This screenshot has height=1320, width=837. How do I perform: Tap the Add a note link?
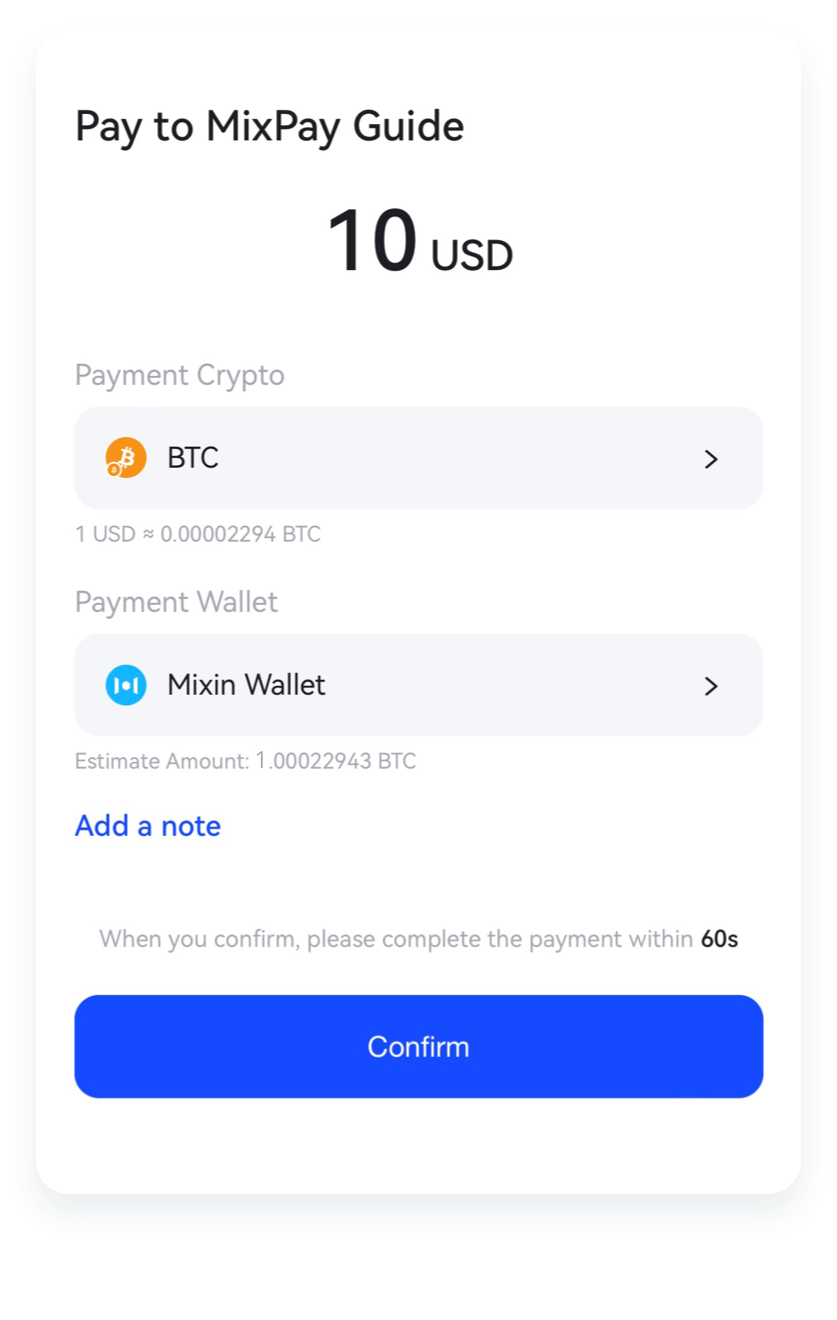tap(148, 826)
